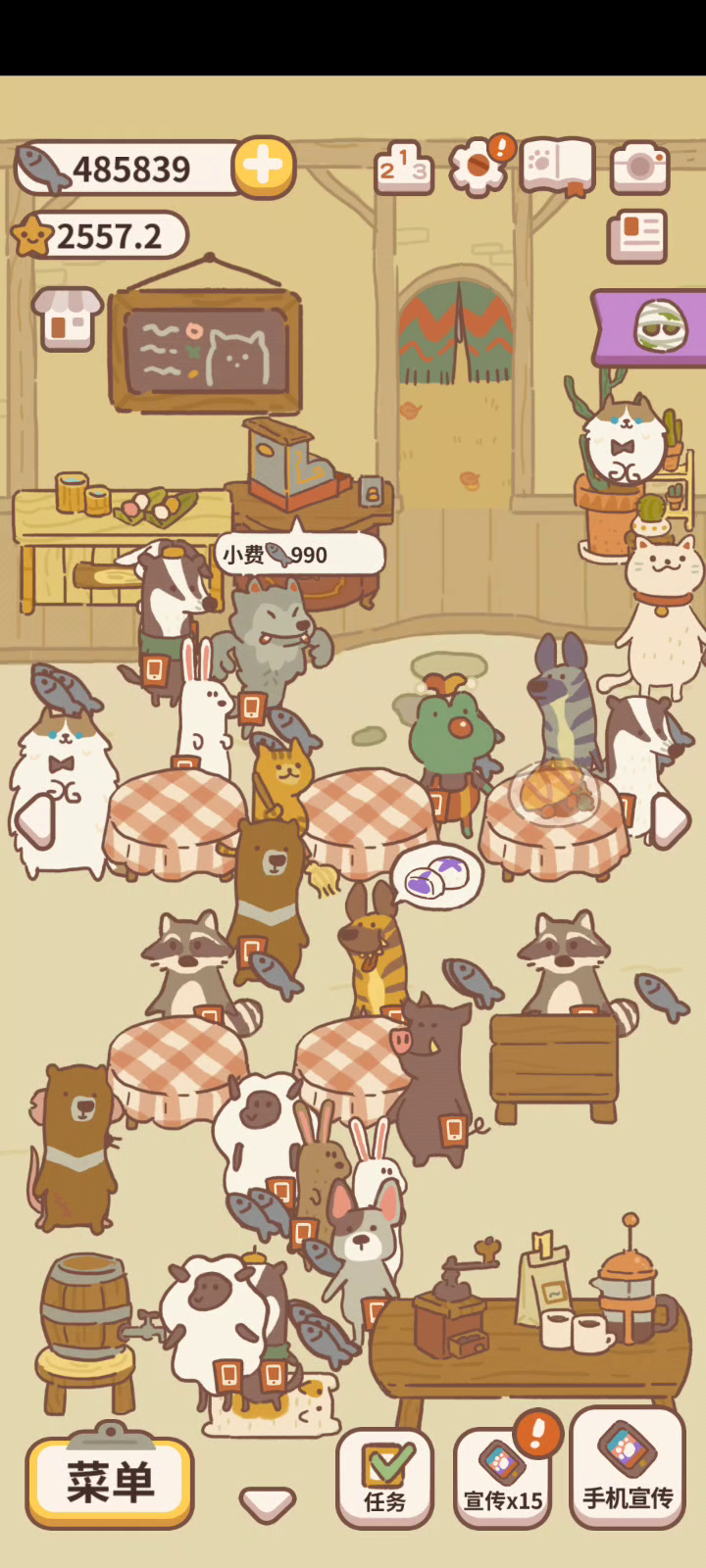Viewport: 706px width, 1568px height.
Task: Open the purple mummy cat event banner
Action: (x=653, y=327)
